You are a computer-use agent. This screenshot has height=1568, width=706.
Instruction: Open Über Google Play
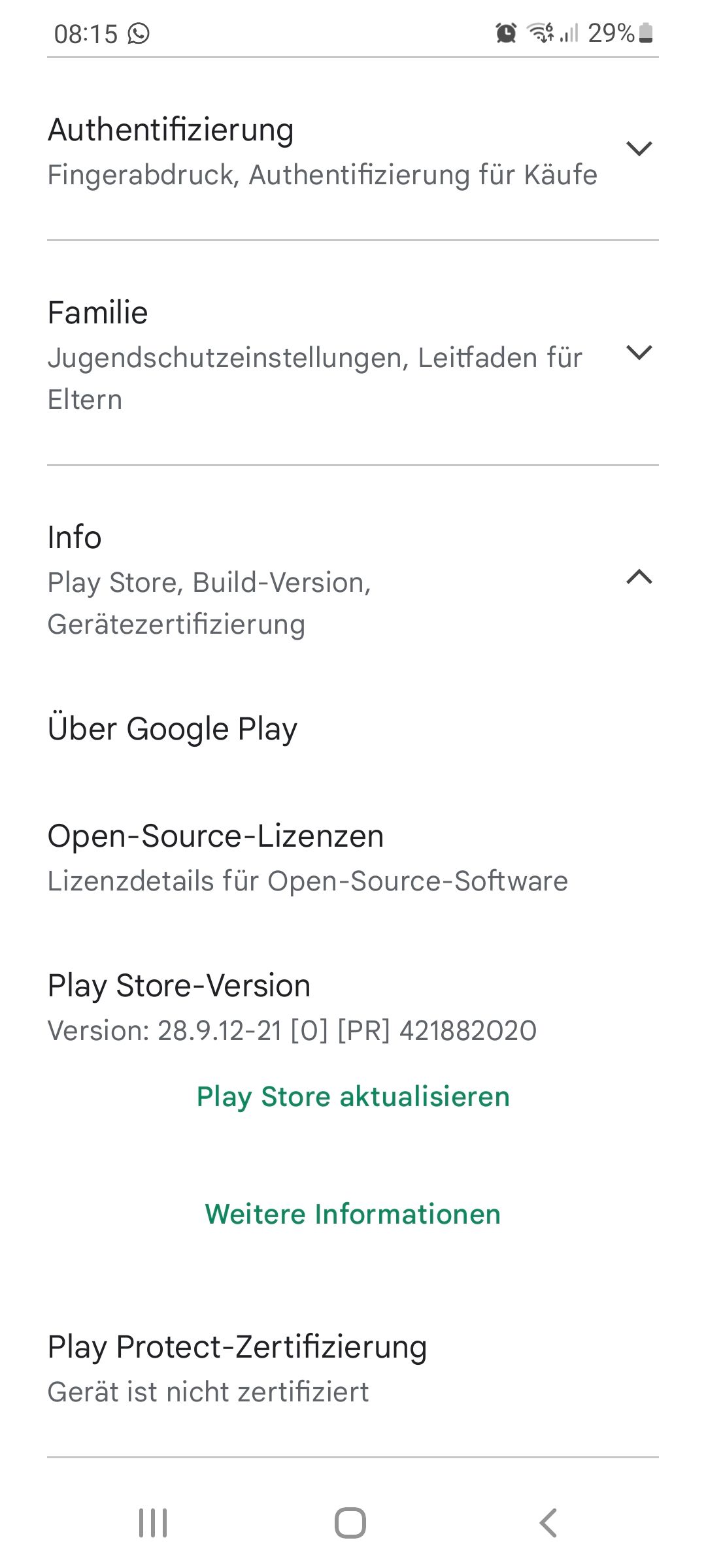coord(172,727)
